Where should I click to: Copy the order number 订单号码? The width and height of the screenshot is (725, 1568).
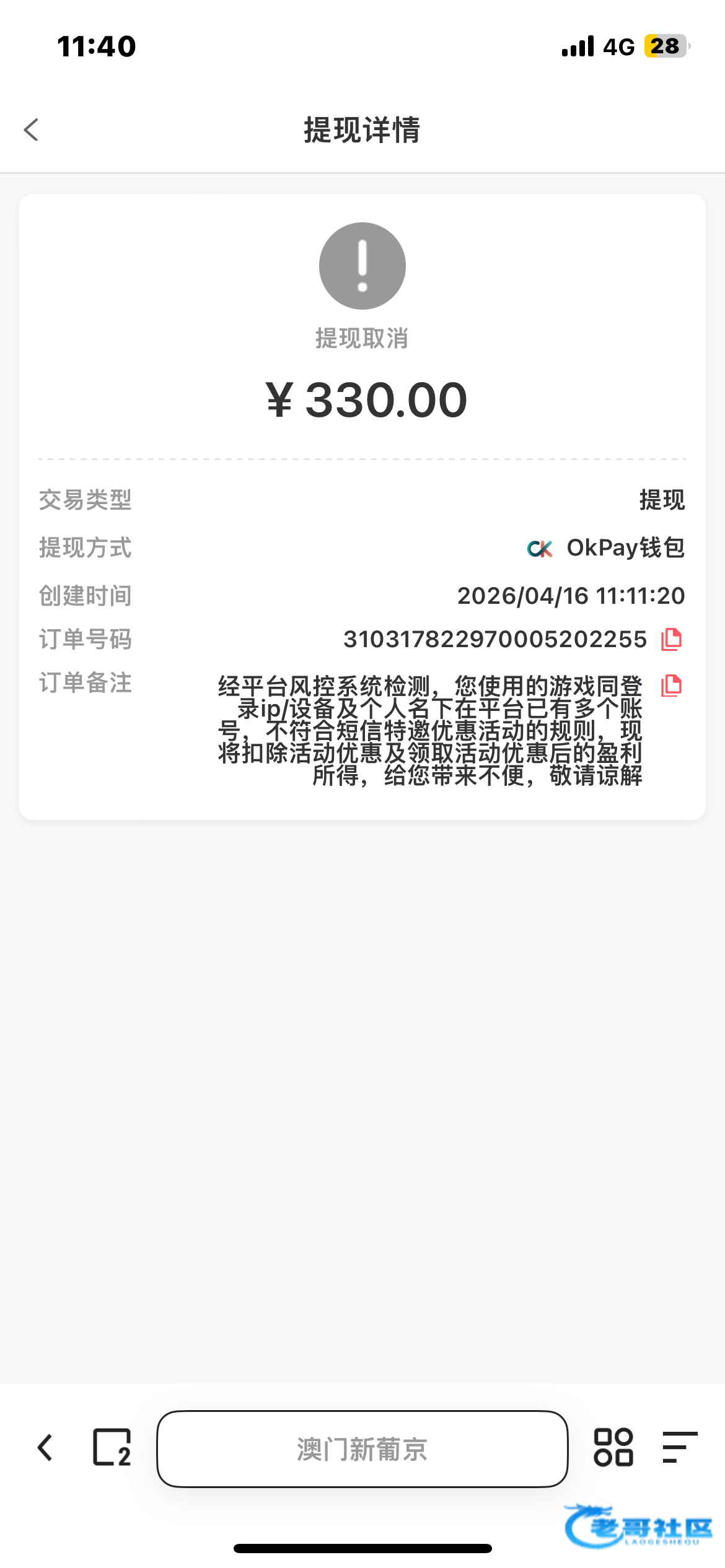(671, 639)
